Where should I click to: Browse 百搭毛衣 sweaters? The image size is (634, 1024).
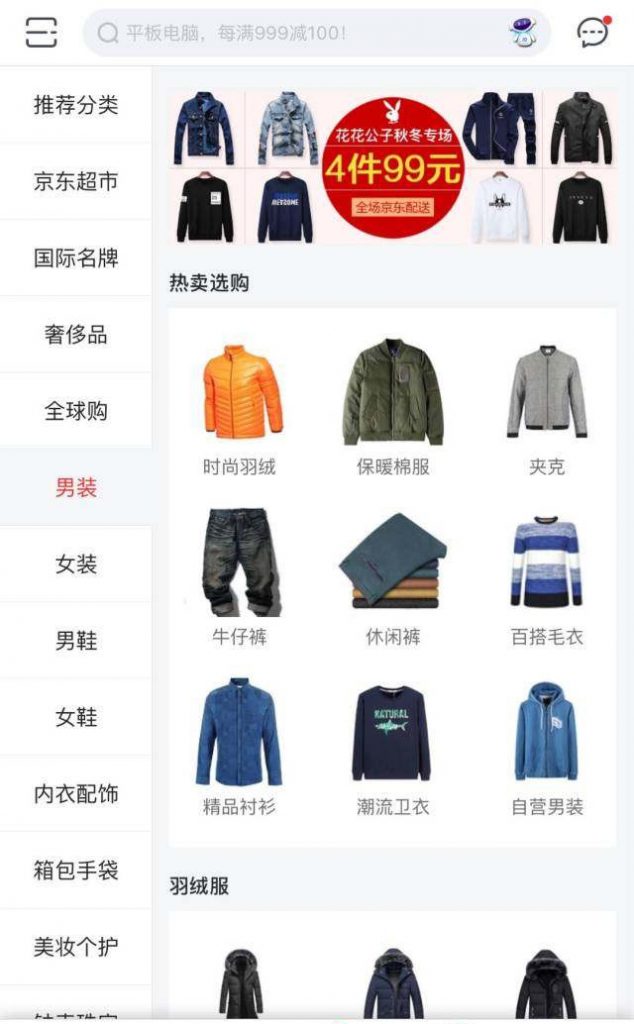546,577
